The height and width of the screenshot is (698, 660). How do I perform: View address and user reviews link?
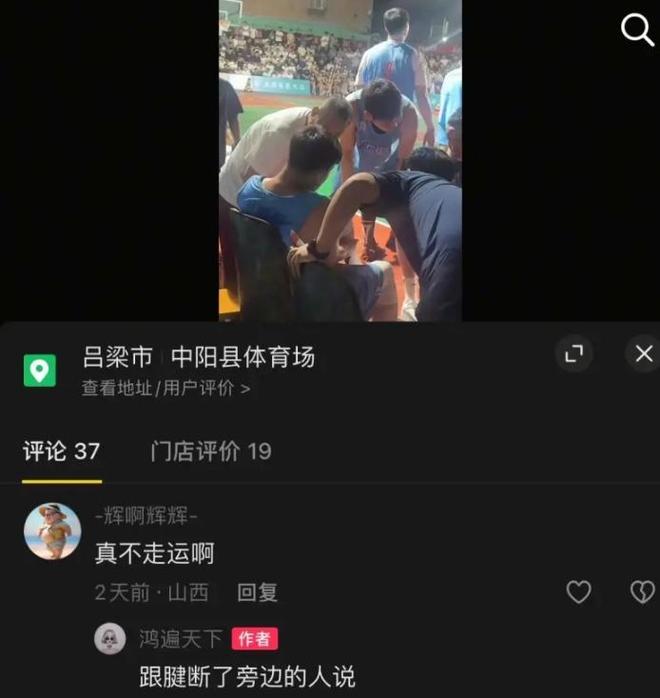[x=165, y=388]
